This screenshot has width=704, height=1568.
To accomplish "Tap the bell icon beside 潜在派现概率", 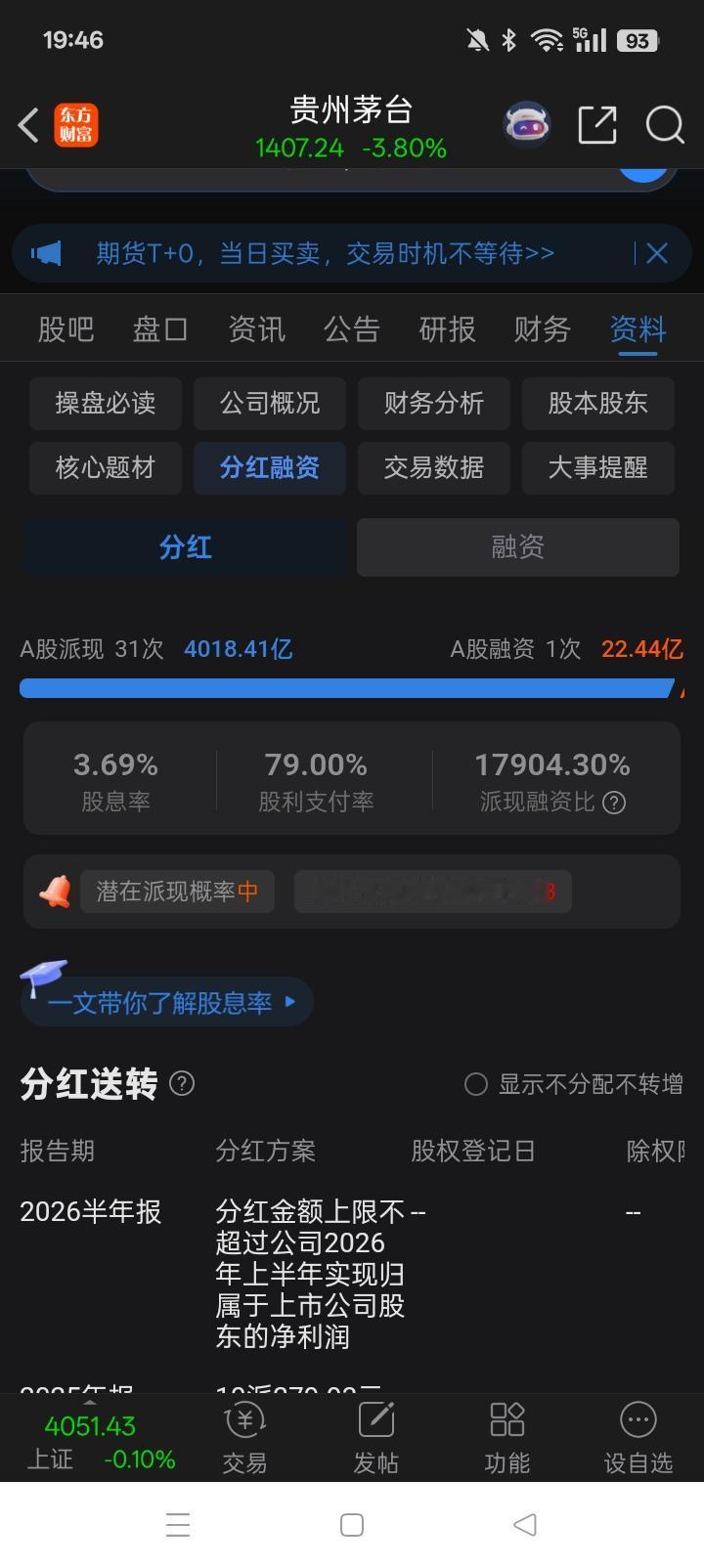I will (x=56, y=891).
